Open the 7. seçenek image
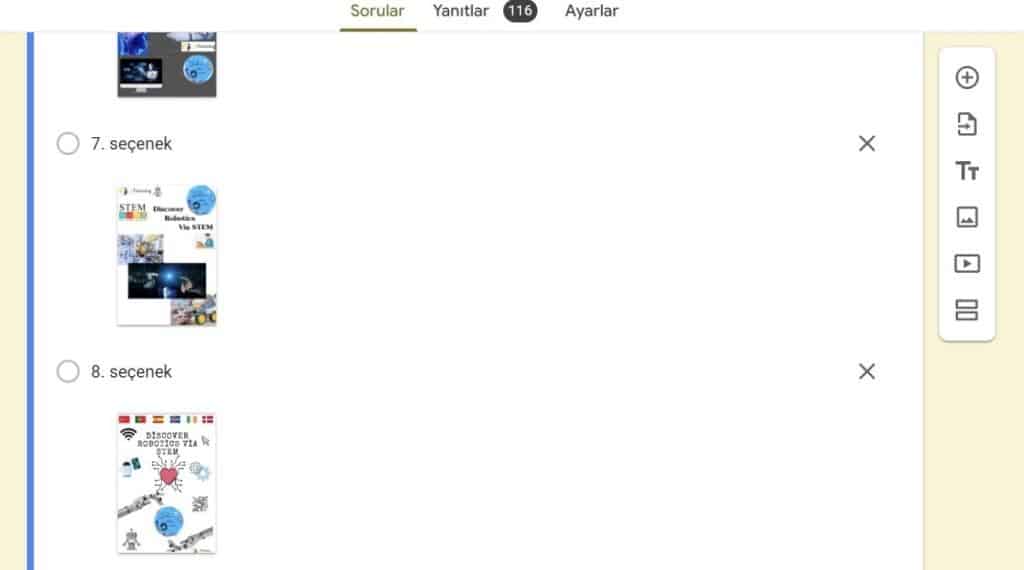 coord(167,255)
